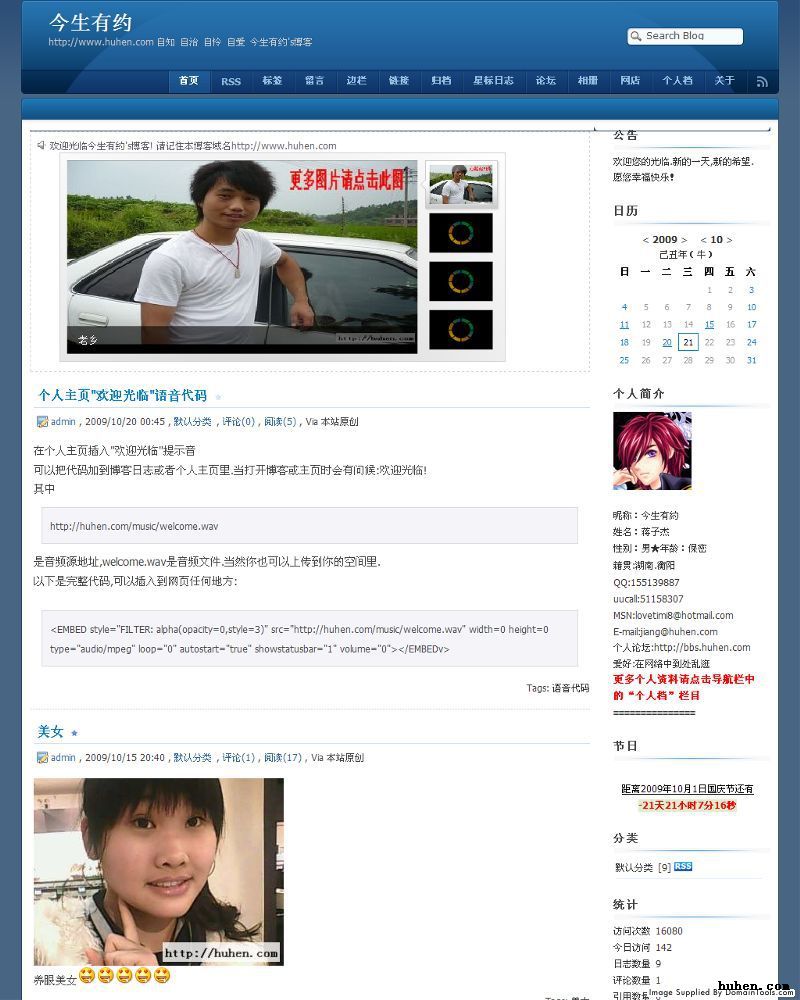Go to the 首页 tab
800x1000 pixels.
188,81
